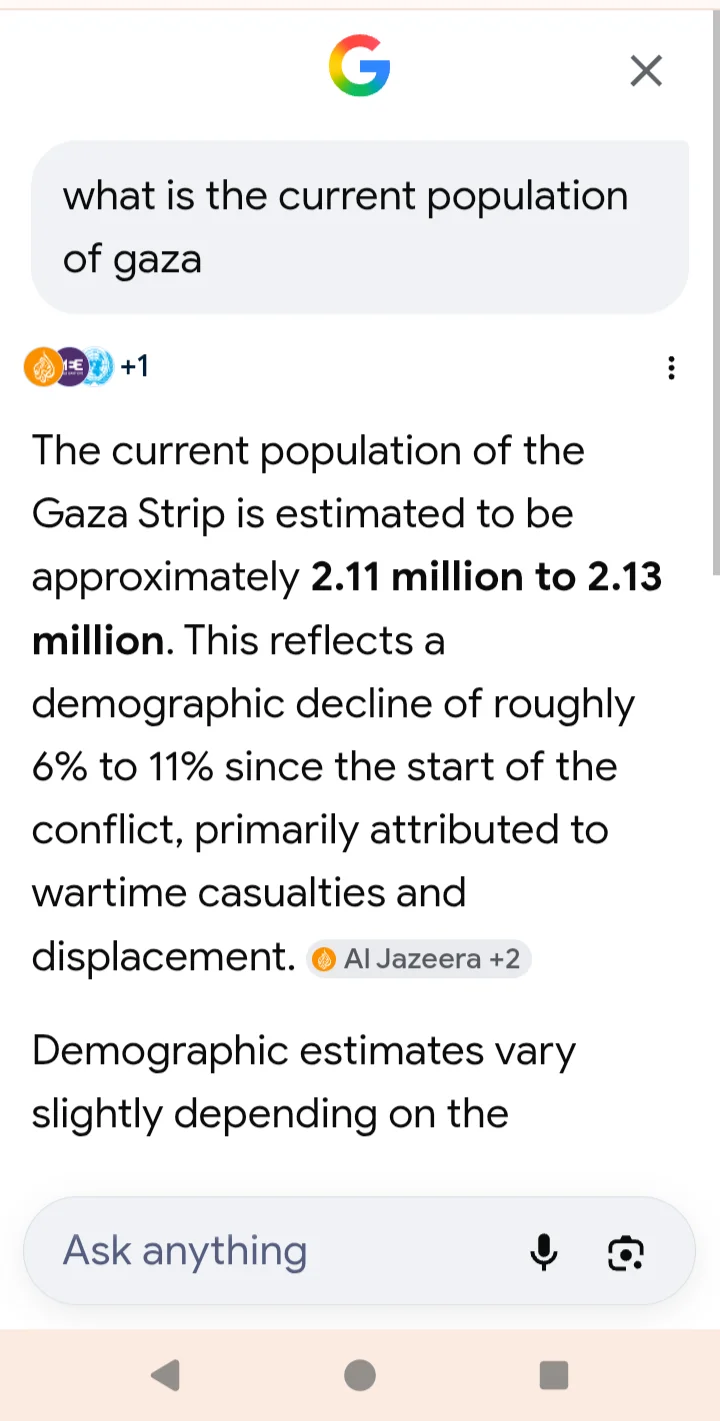Go back using the system back button
This screenshot has height=1421, width=720.
coord(166,1375)
